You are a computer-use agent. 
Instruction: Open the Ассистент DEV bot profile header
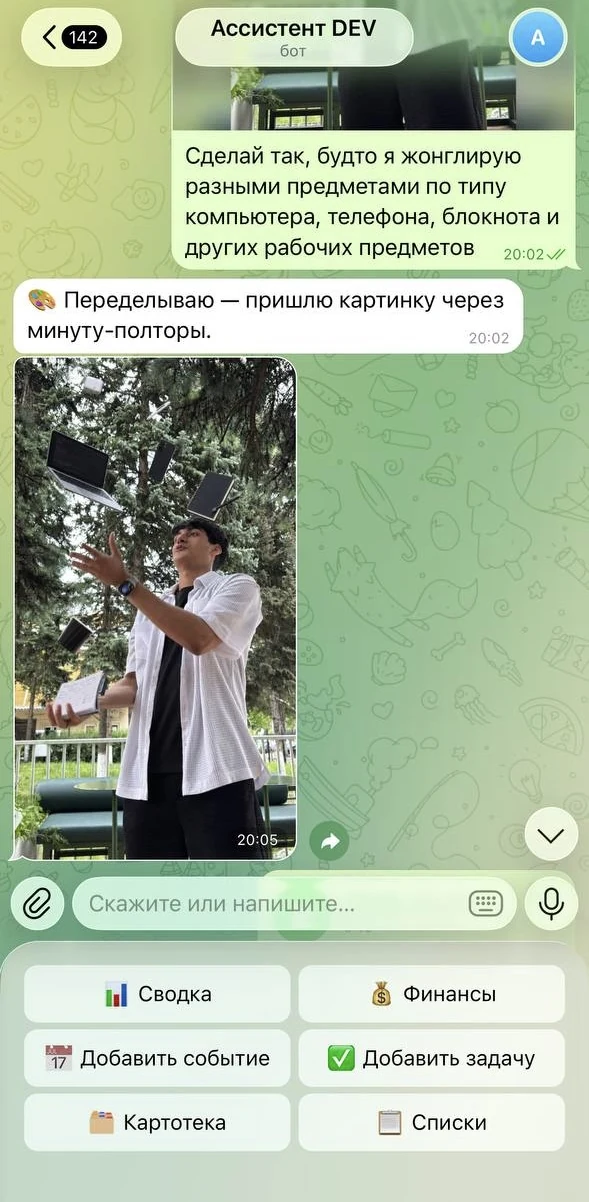tap(294, 37)
